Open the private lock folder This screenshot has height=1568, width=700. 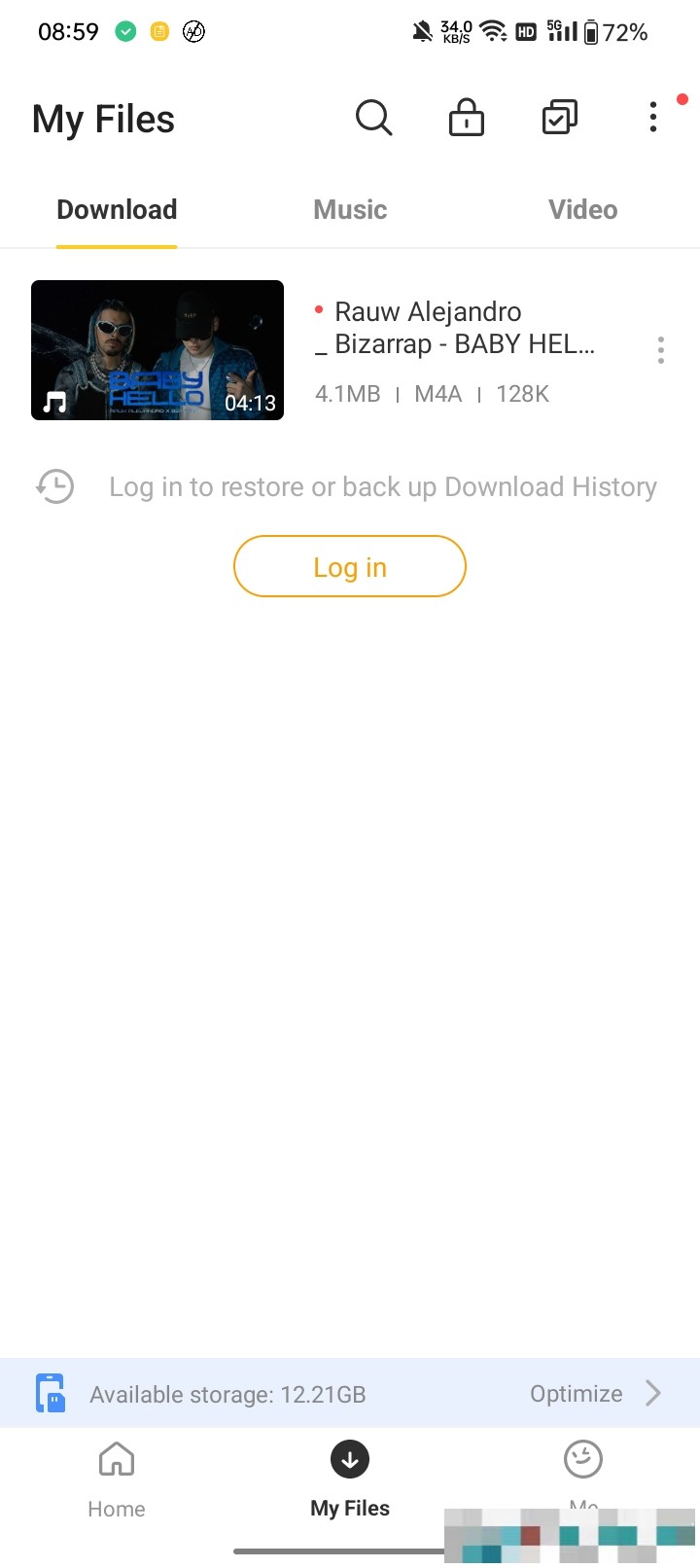click(467, 119)
